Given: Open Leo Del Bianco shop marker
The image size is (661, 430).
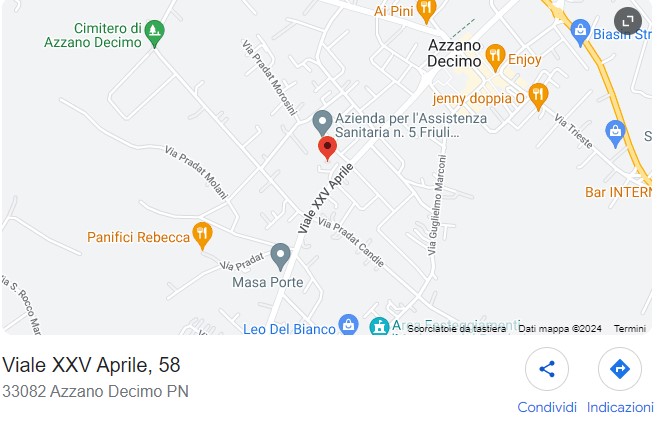Looking at the screenshot, I should click(348, 326).
